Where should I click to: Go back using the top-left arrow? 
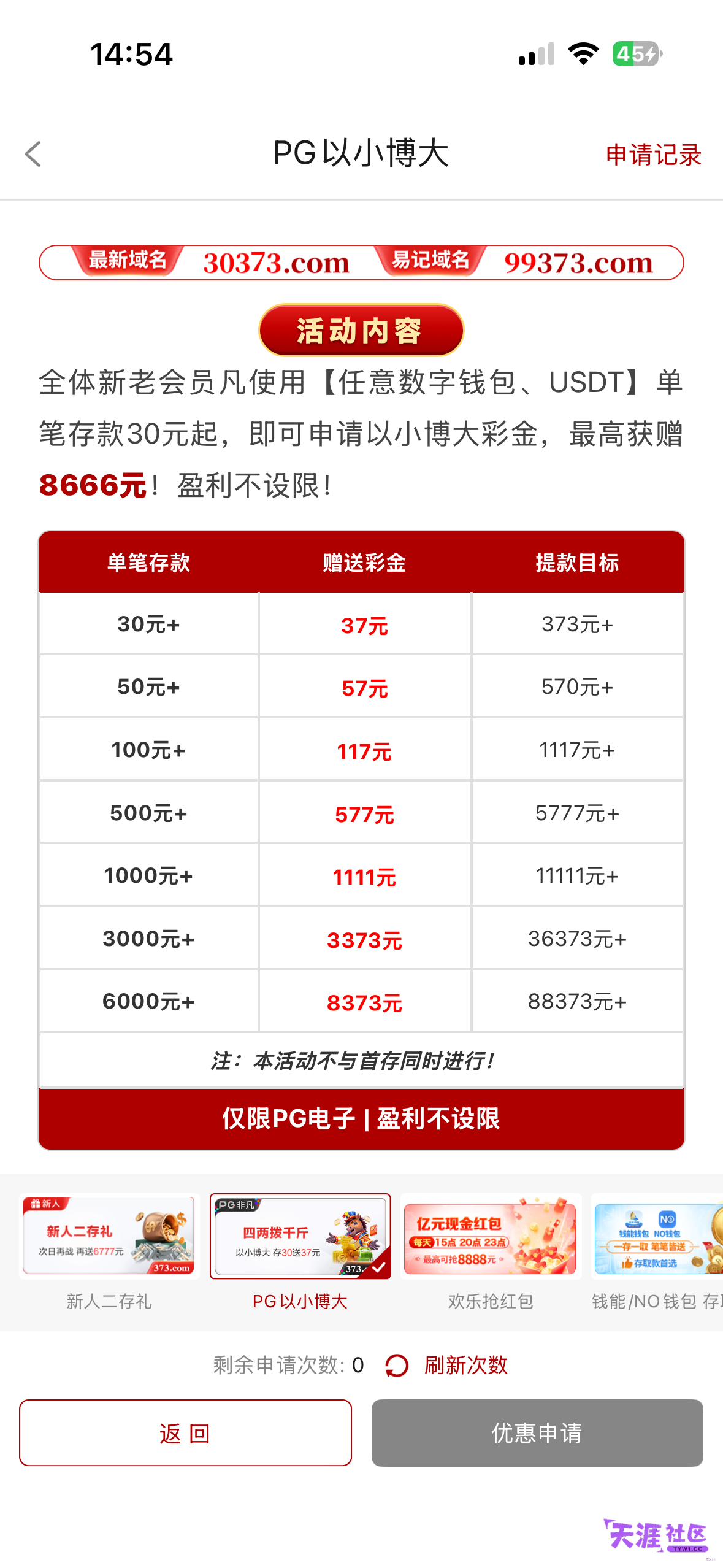point(33,154)
